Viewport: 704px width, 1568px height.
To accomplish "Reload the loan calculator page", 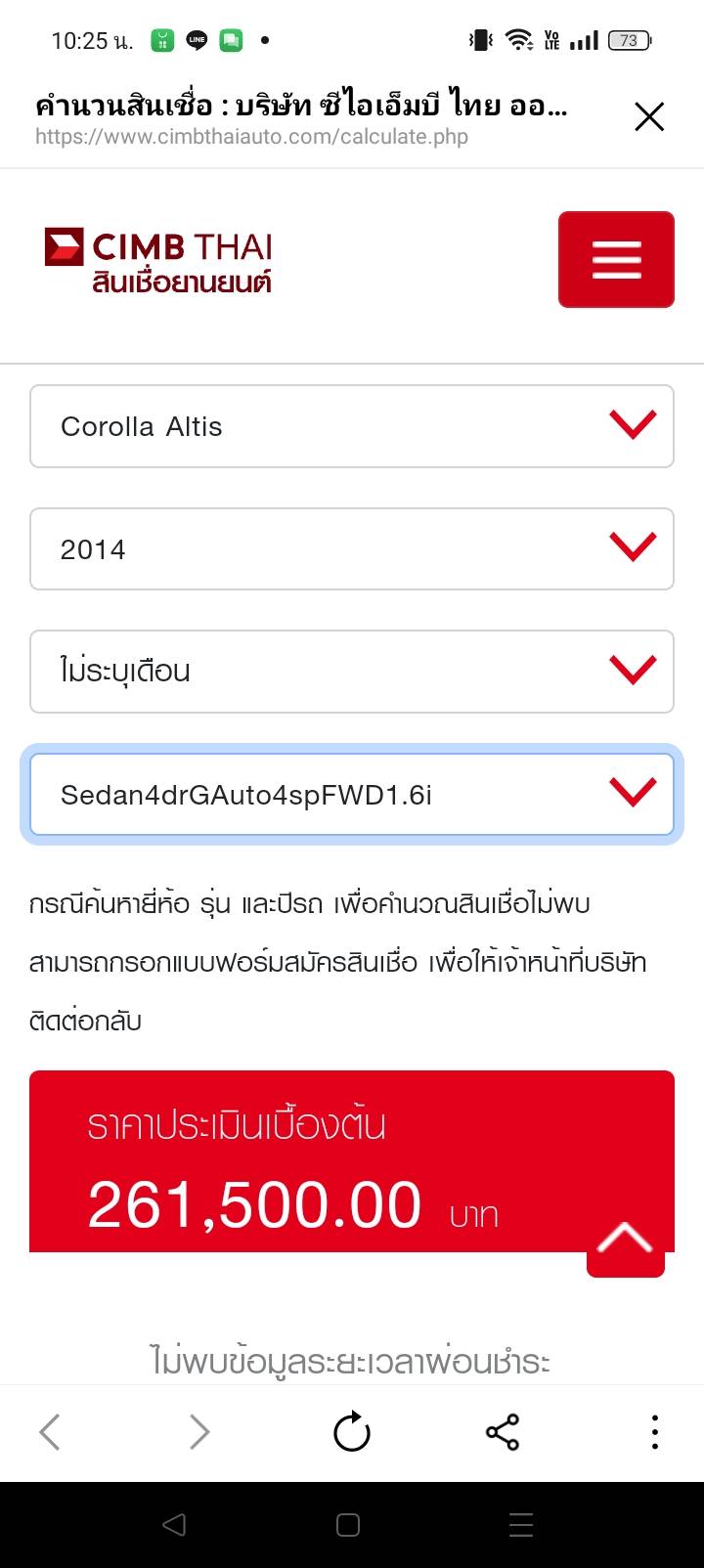I will pos(352,1433).
